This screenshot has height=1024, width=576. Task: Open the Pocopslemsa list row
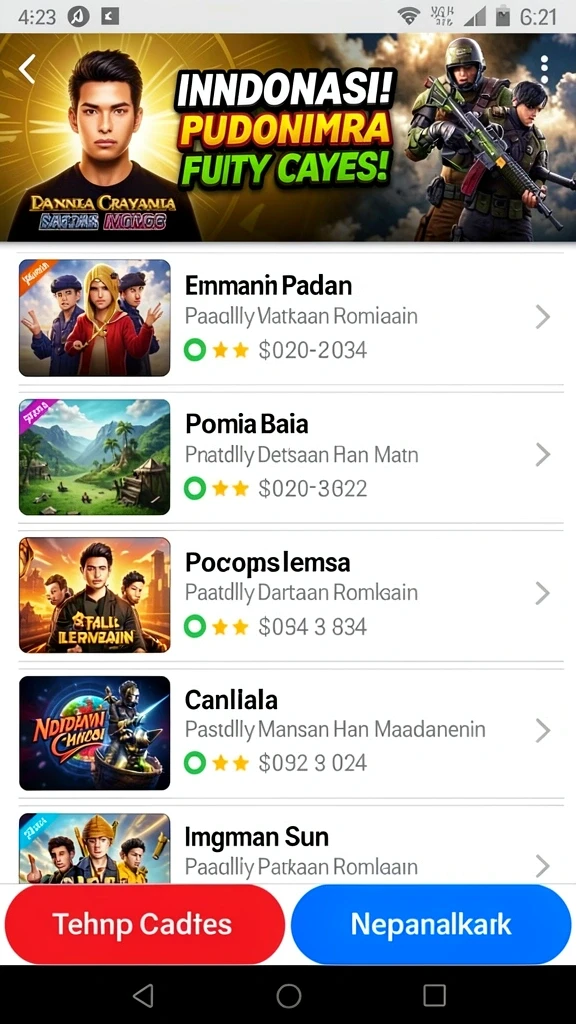(288, 594)
